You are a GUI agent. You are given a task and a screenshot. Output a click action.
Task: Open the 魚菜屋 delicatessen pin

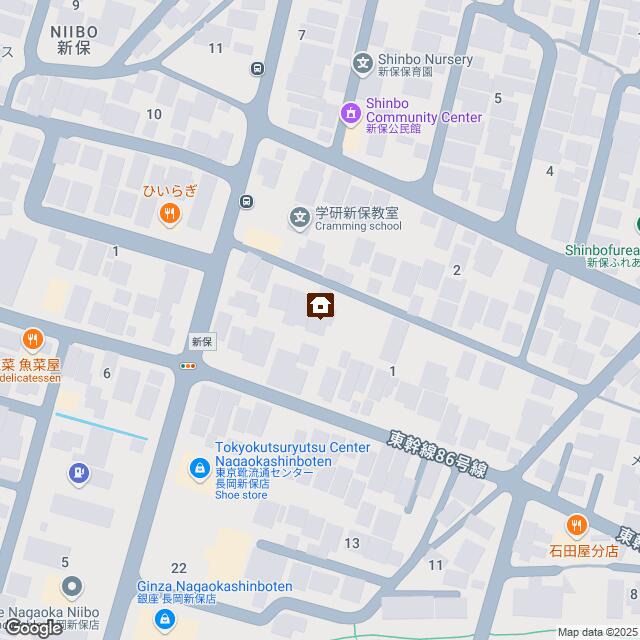coord(34,340)
